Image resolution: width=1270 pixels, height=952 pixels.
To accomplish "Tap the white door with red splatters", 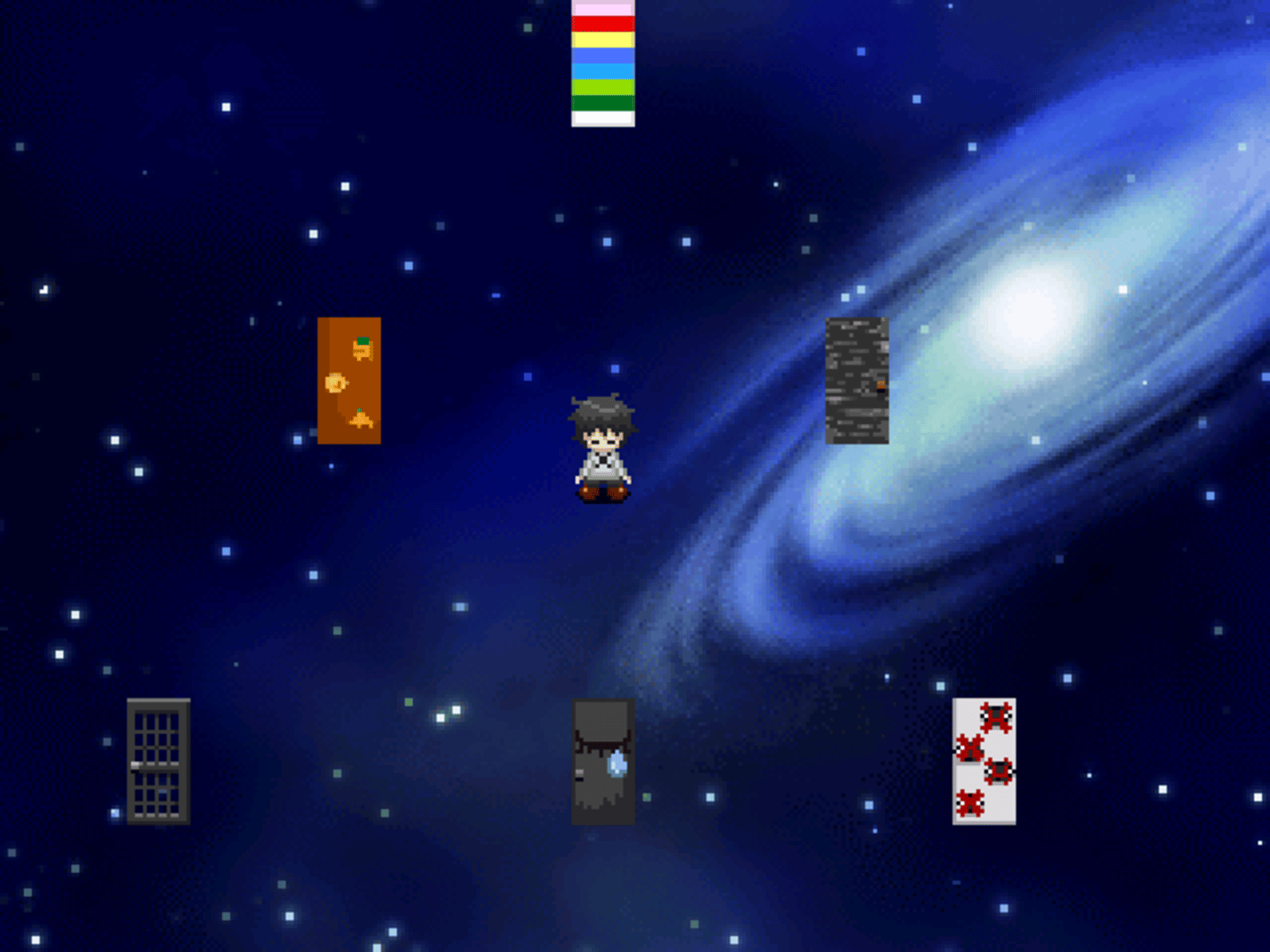I will [x=983, y=762].
